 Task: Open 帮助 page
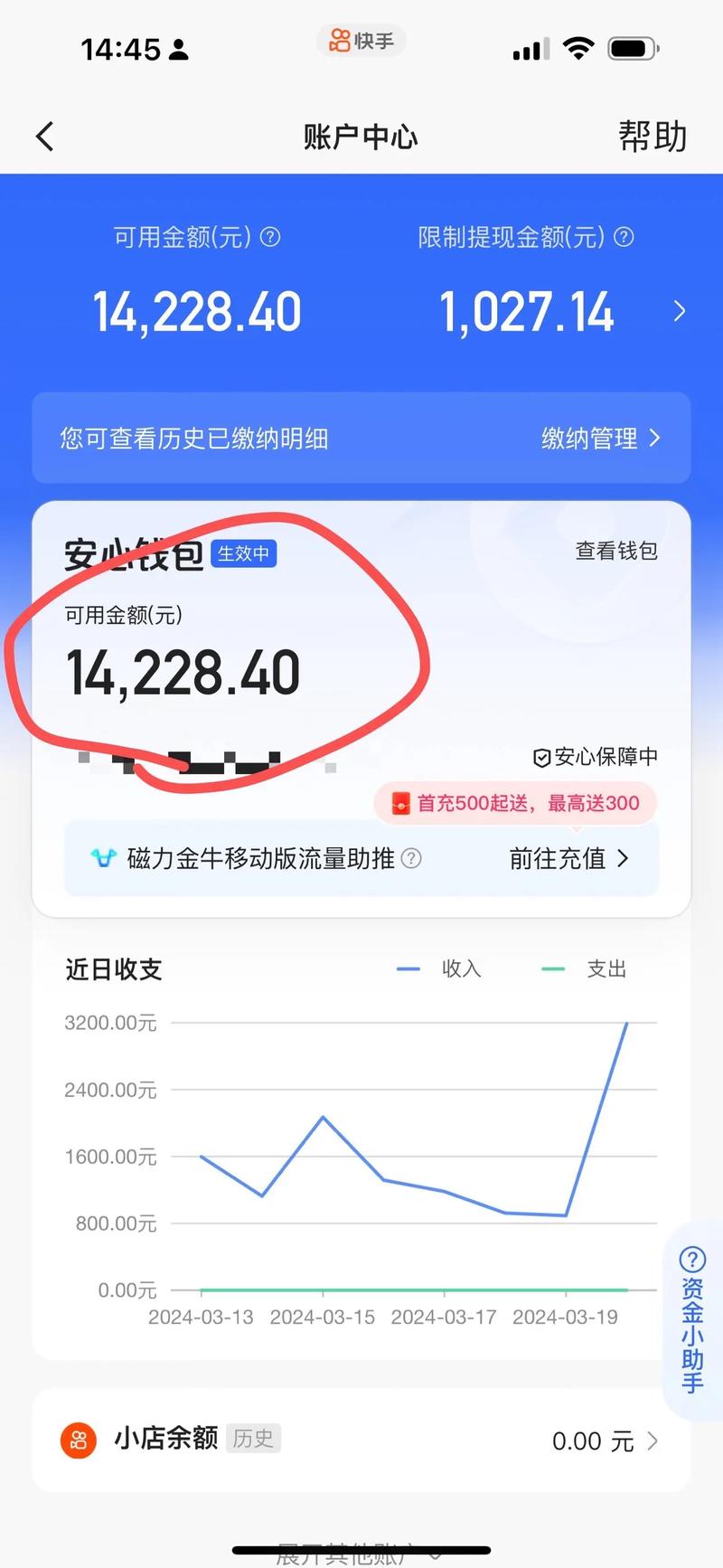coord(652,137)
